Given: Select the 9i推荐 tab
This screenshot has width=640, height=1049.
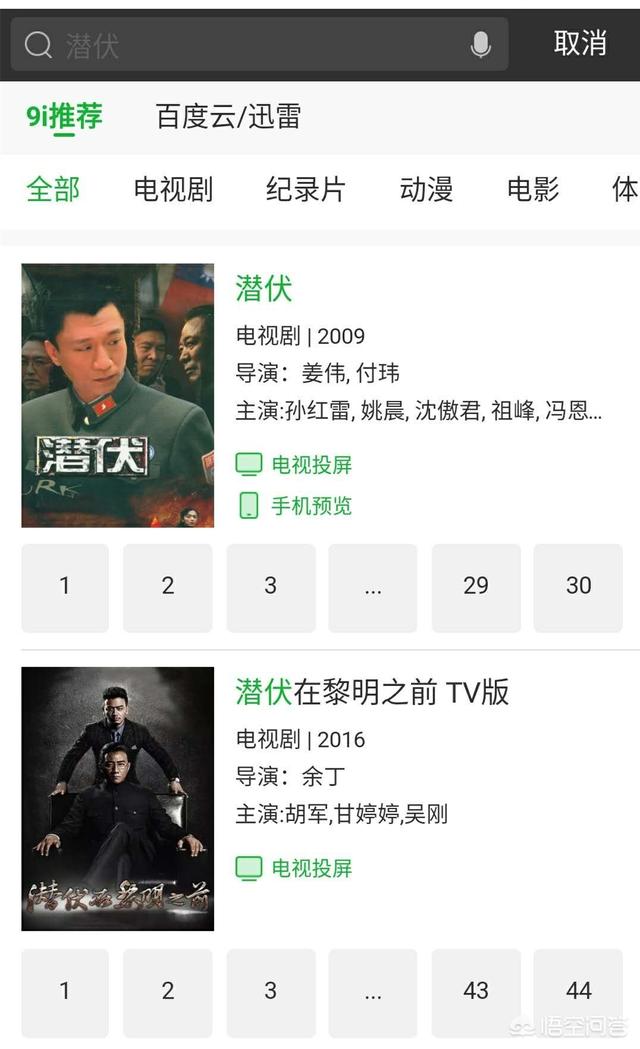Looking at the screenshot, I should [x=64, y=116].
